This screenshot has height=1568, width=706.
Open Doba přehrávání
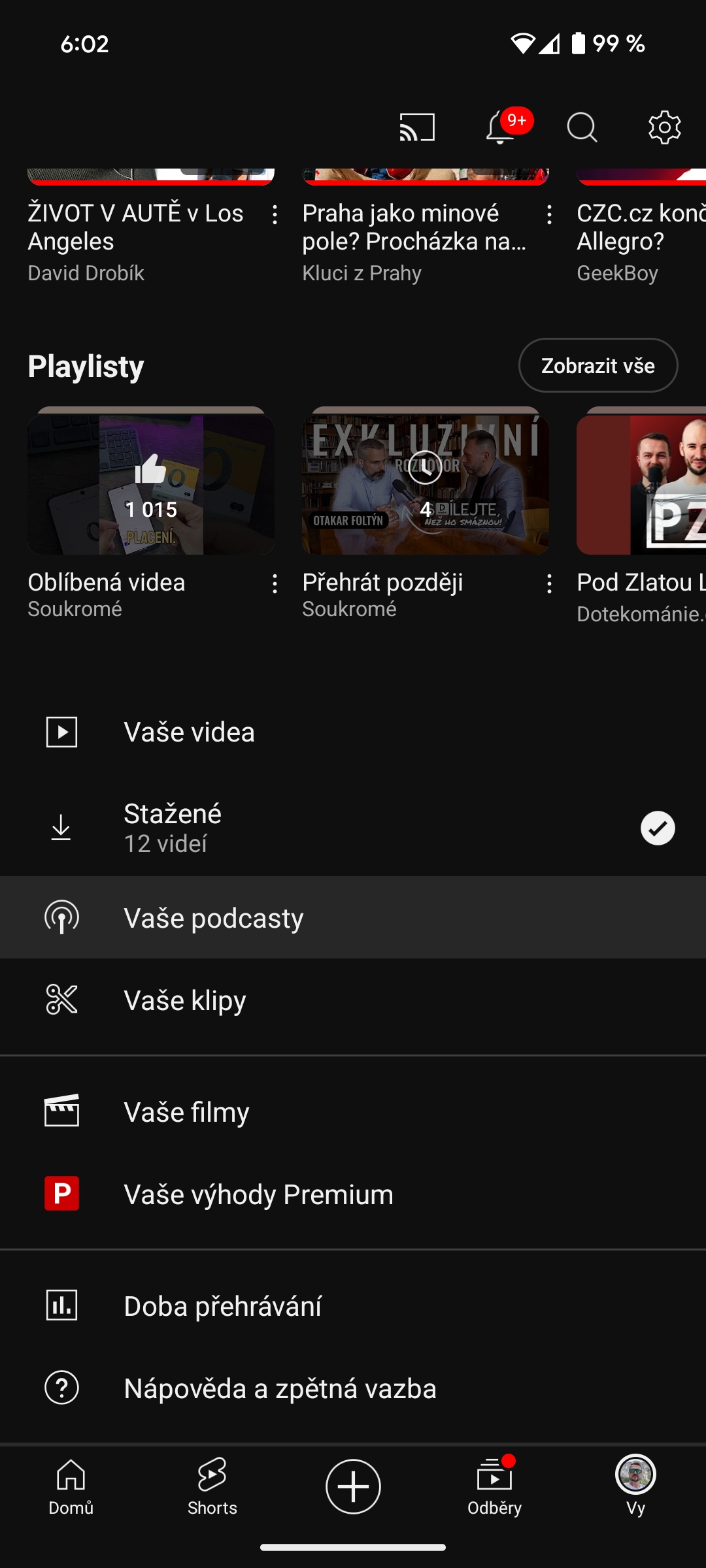click(222, 1306)
